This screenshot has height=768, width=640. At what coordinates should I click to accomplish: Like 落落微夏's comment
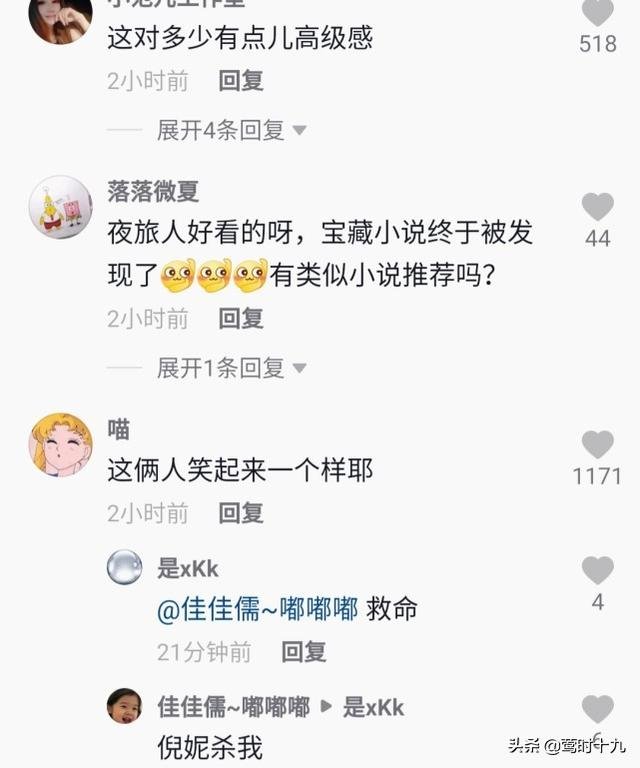pos(598,207)
